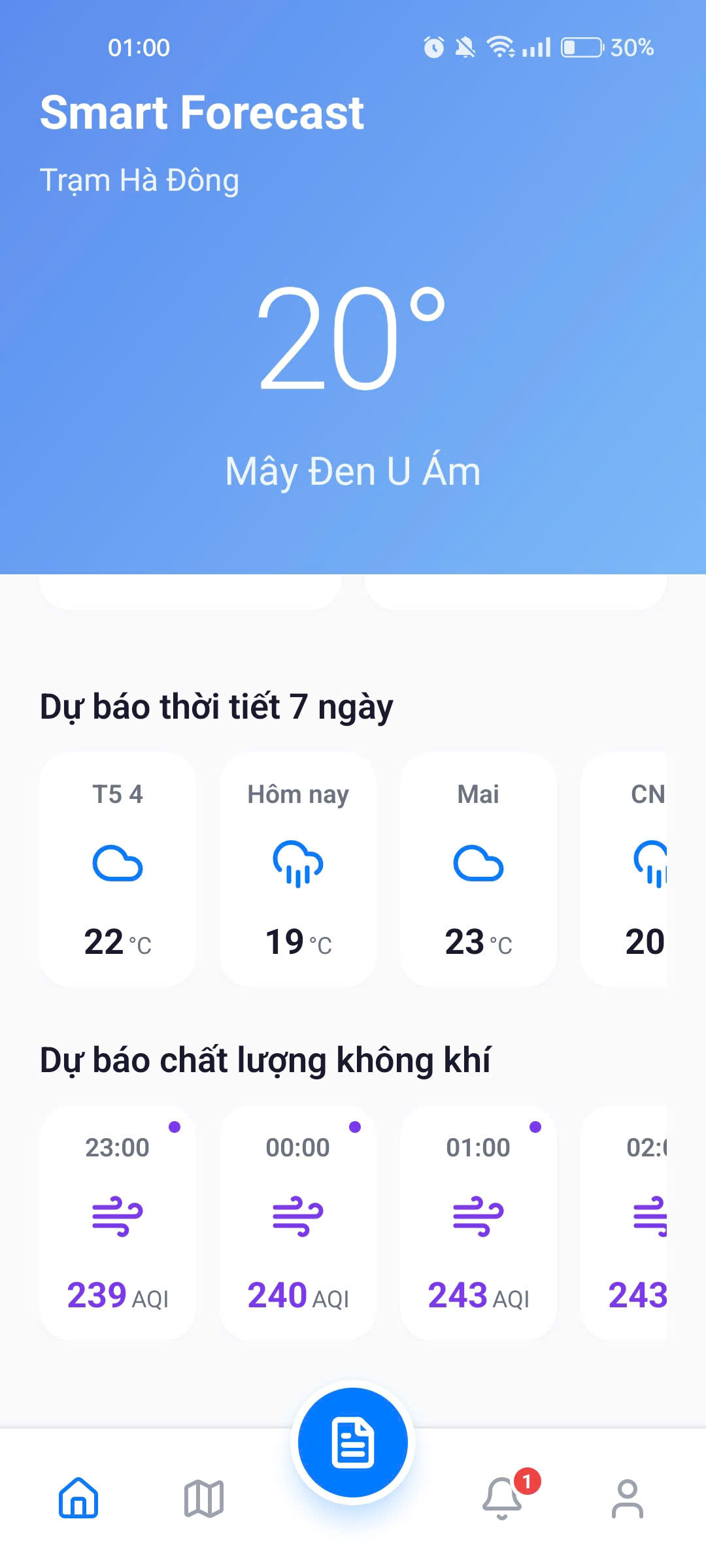Tap the cloud icon for Mai's forecast
The width and height of the screenshot is (706, 1568).
point(478,865)
